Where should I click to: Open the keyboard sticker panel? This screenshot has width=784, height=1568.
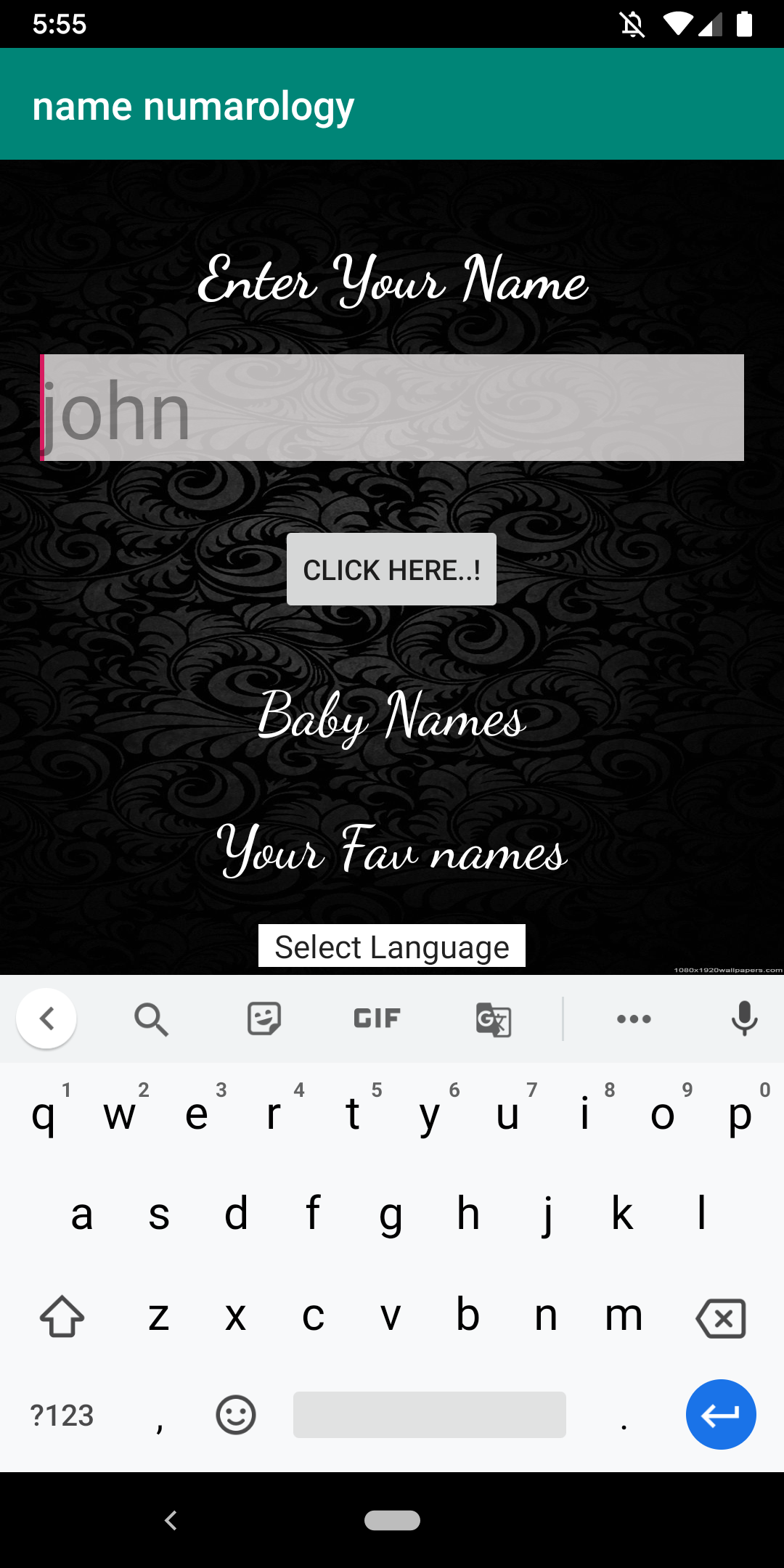[264, 1018]
